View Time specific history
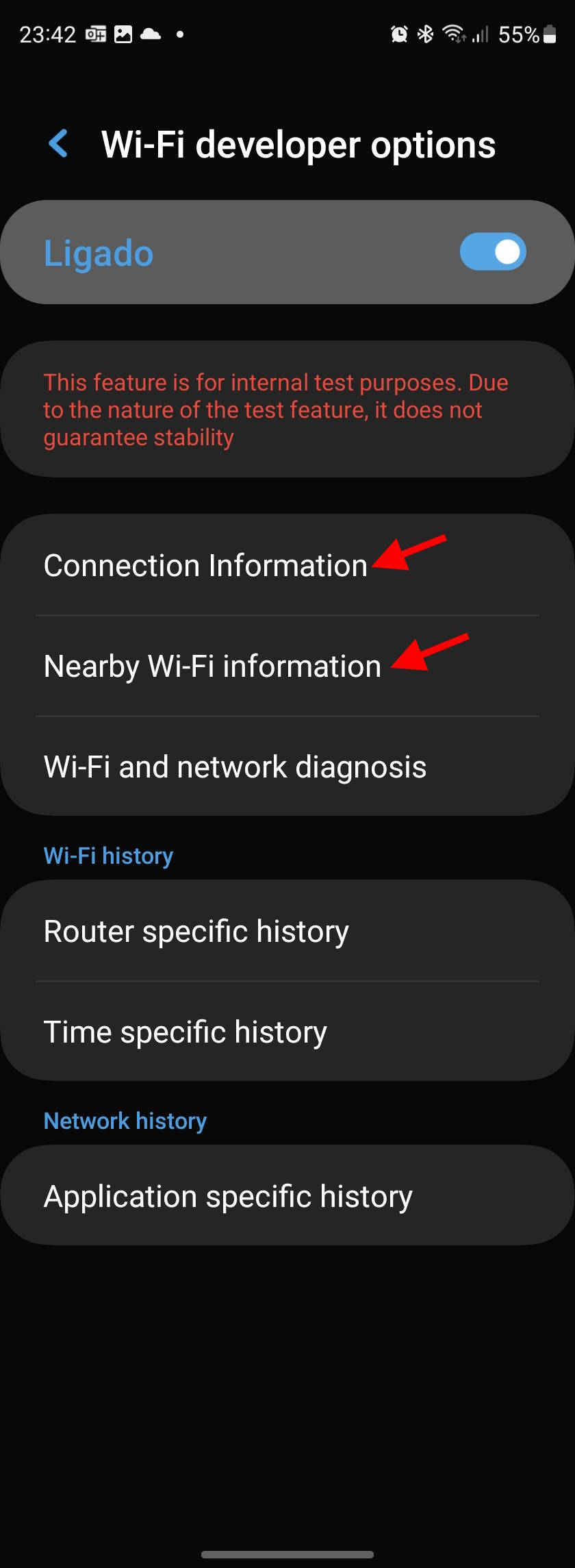This screenshot has height=1568, width=575. (287, 1032)
